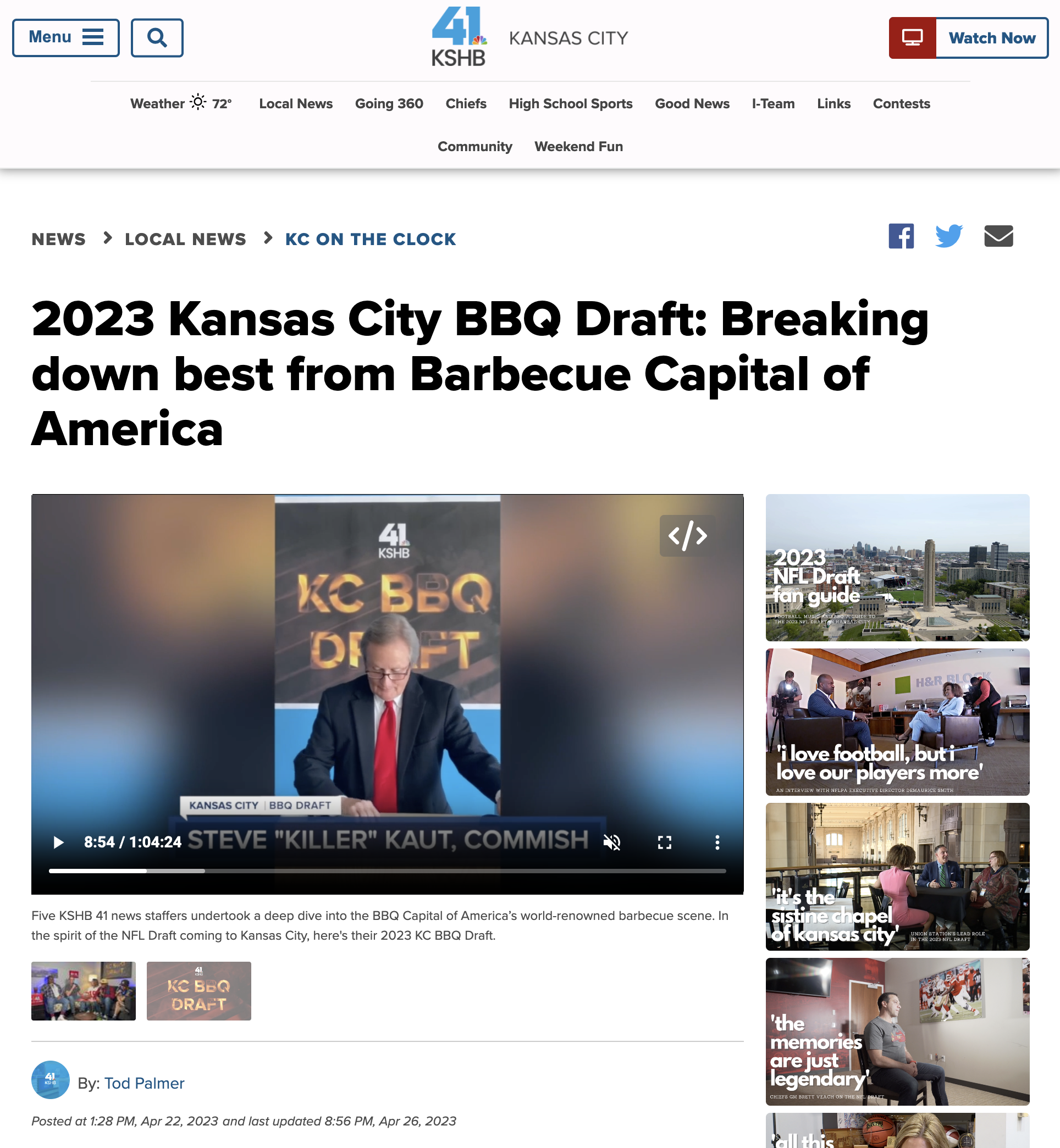This screenshot has height=1148, width=1060.
Task: Tap the Watch Now button
Action: point(968,38)
